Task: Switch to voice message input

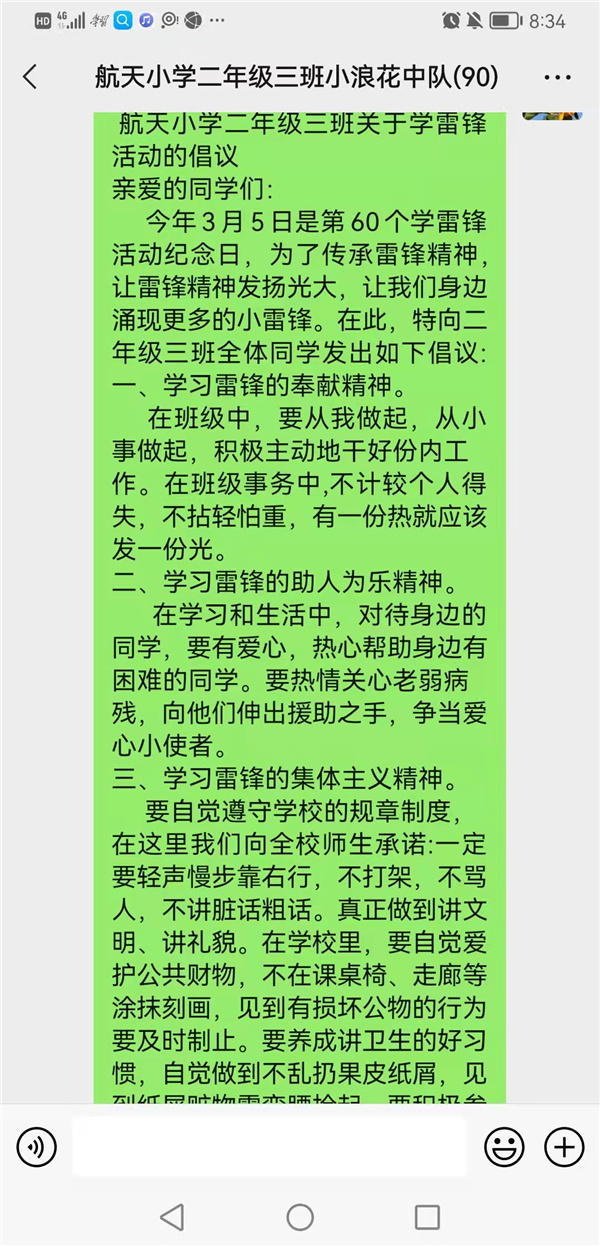Action: pyautogui.click(x=36, y=1147)
